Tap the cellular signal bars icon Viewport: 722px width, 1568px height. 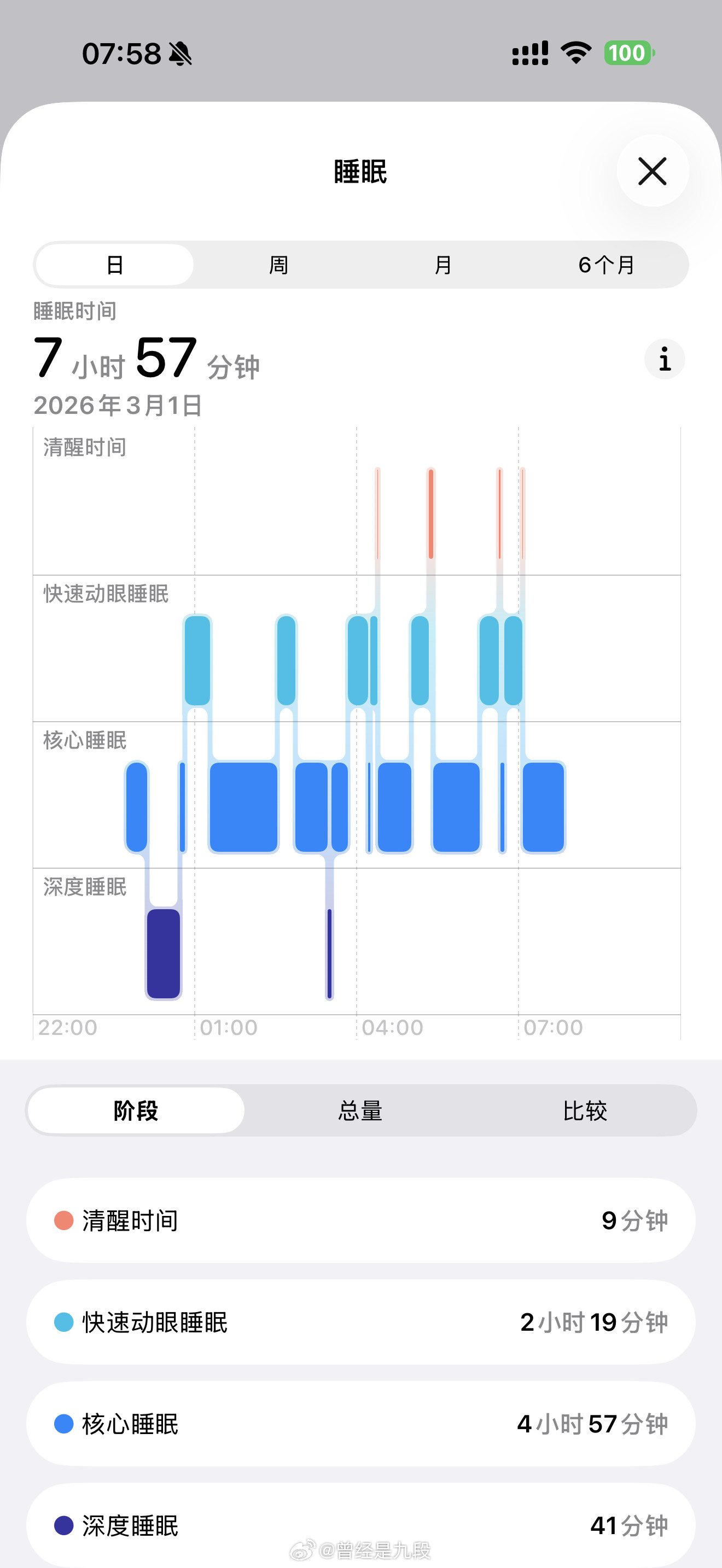tap(529, 52)
